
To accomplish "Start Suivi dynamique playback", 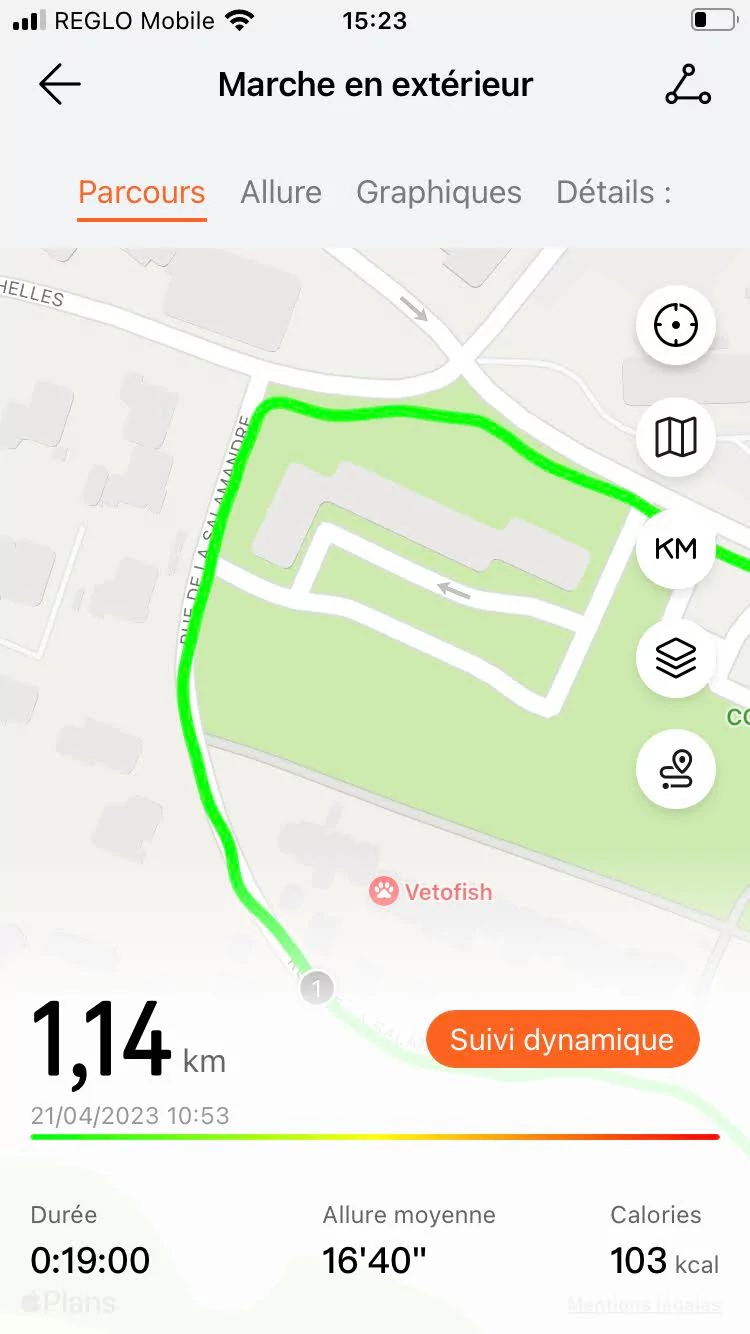I will pos(562,1039).
